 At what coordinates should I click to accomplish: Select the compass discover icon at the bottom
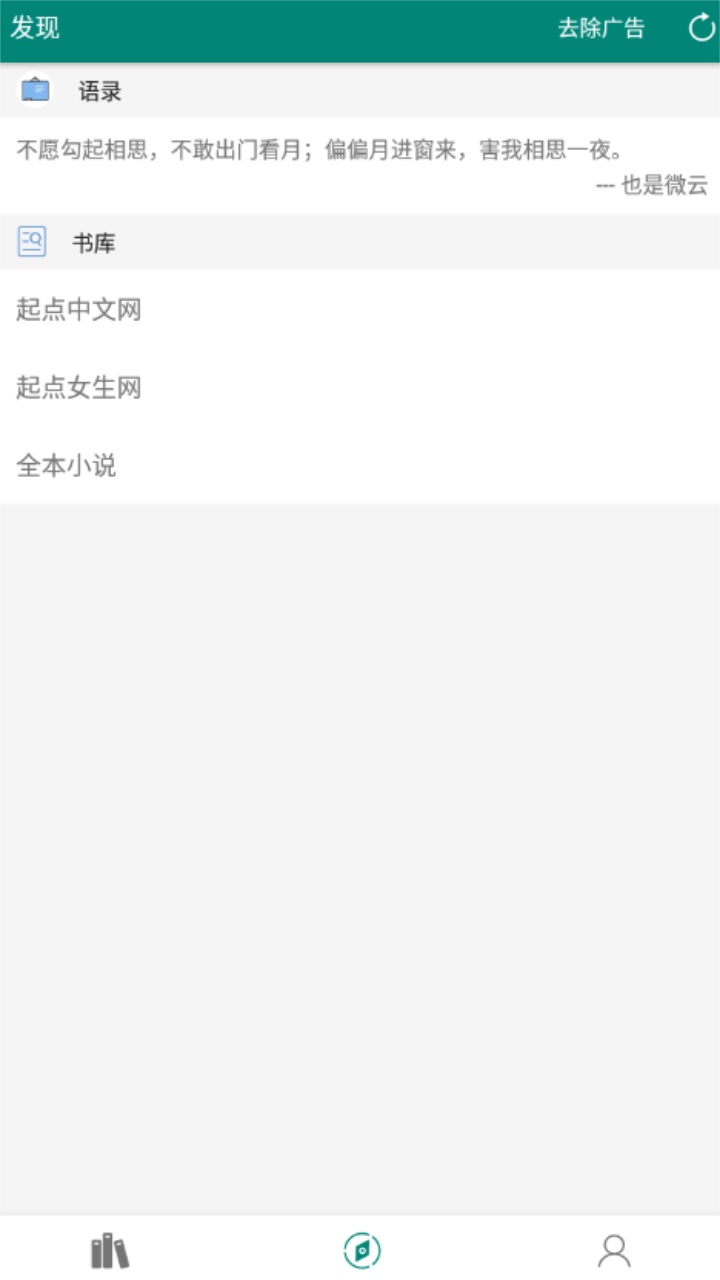tap(362, 1249)
